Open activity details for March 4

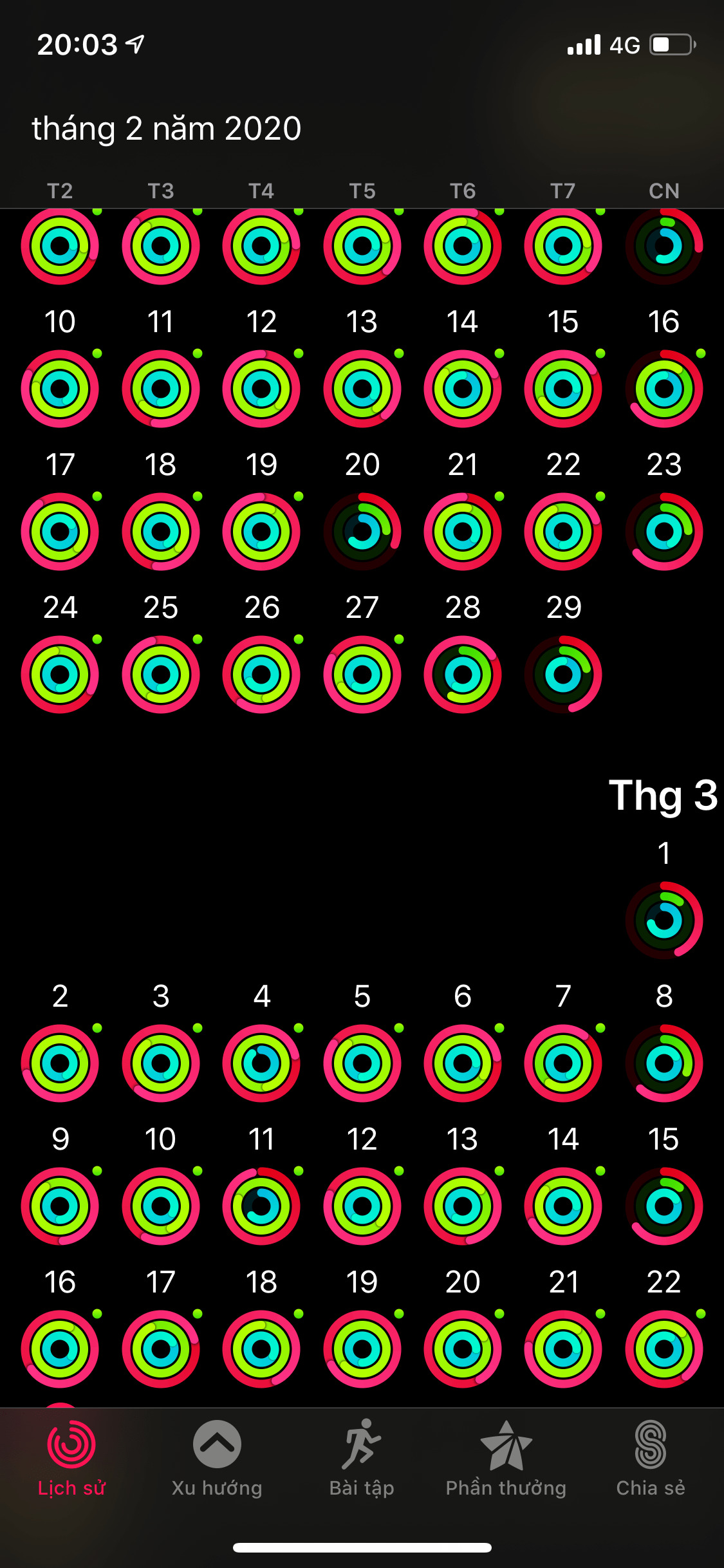(261, 1063)
